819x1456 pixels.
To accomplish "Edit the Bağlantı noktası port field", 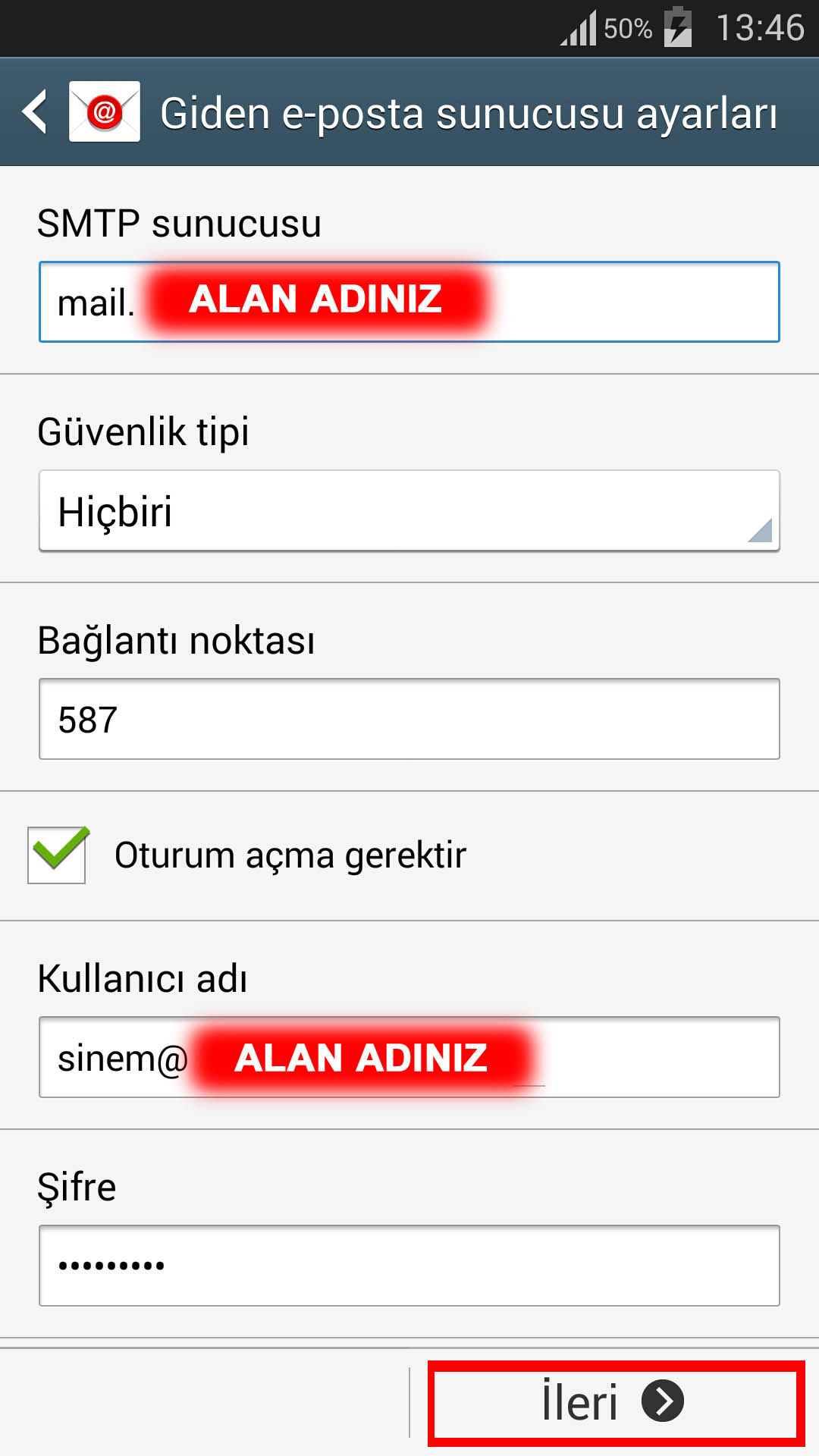I will pyautogui.click(x=409, y=719).
